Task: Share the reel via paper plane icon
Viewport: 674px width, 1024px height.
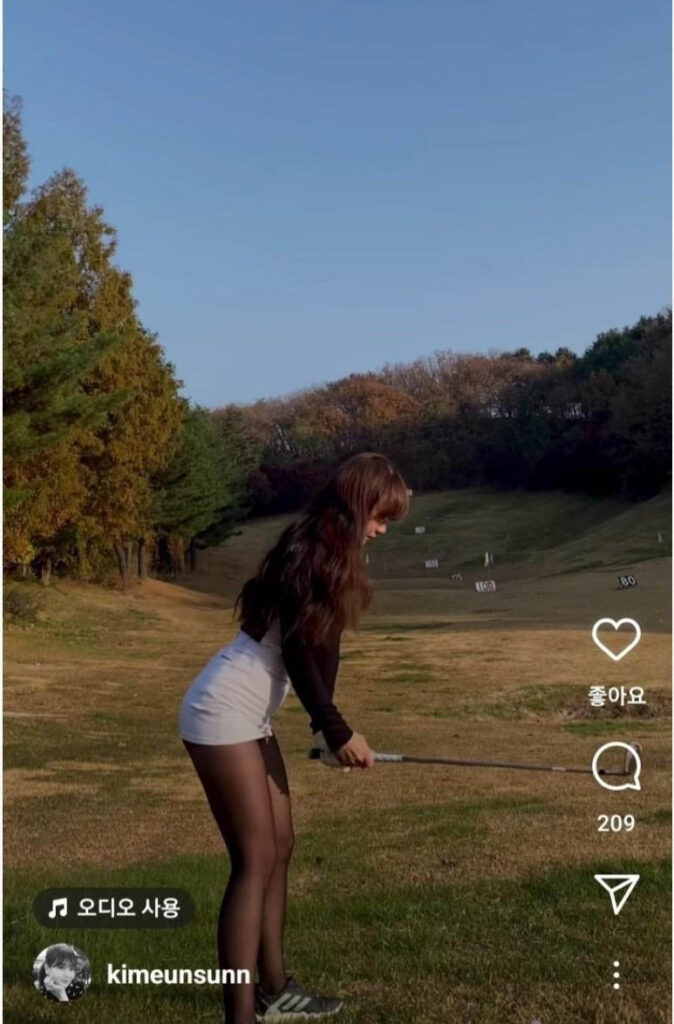Action: [616, 893]
